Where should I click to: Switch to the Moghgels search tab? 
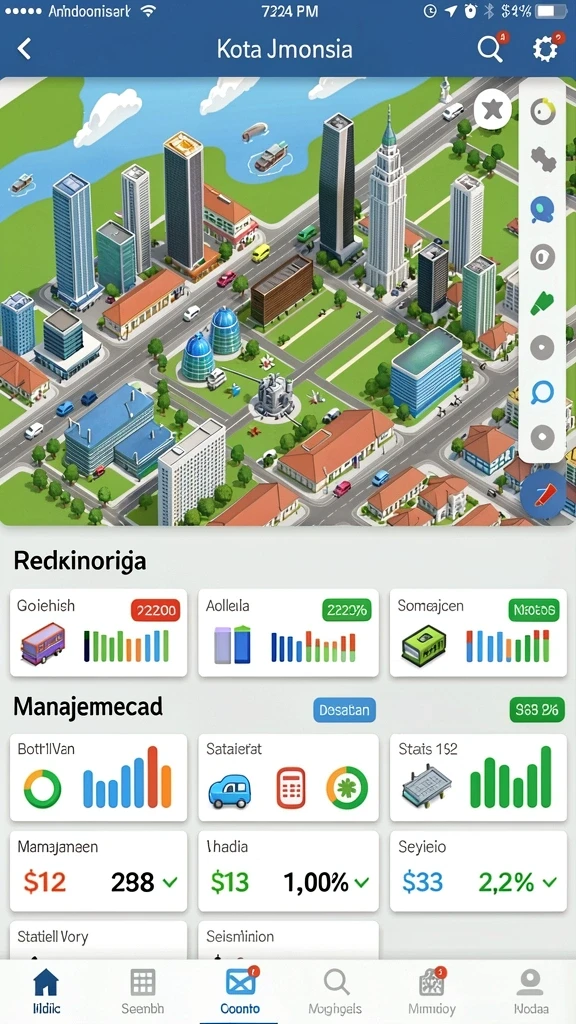tap(337, 991)
